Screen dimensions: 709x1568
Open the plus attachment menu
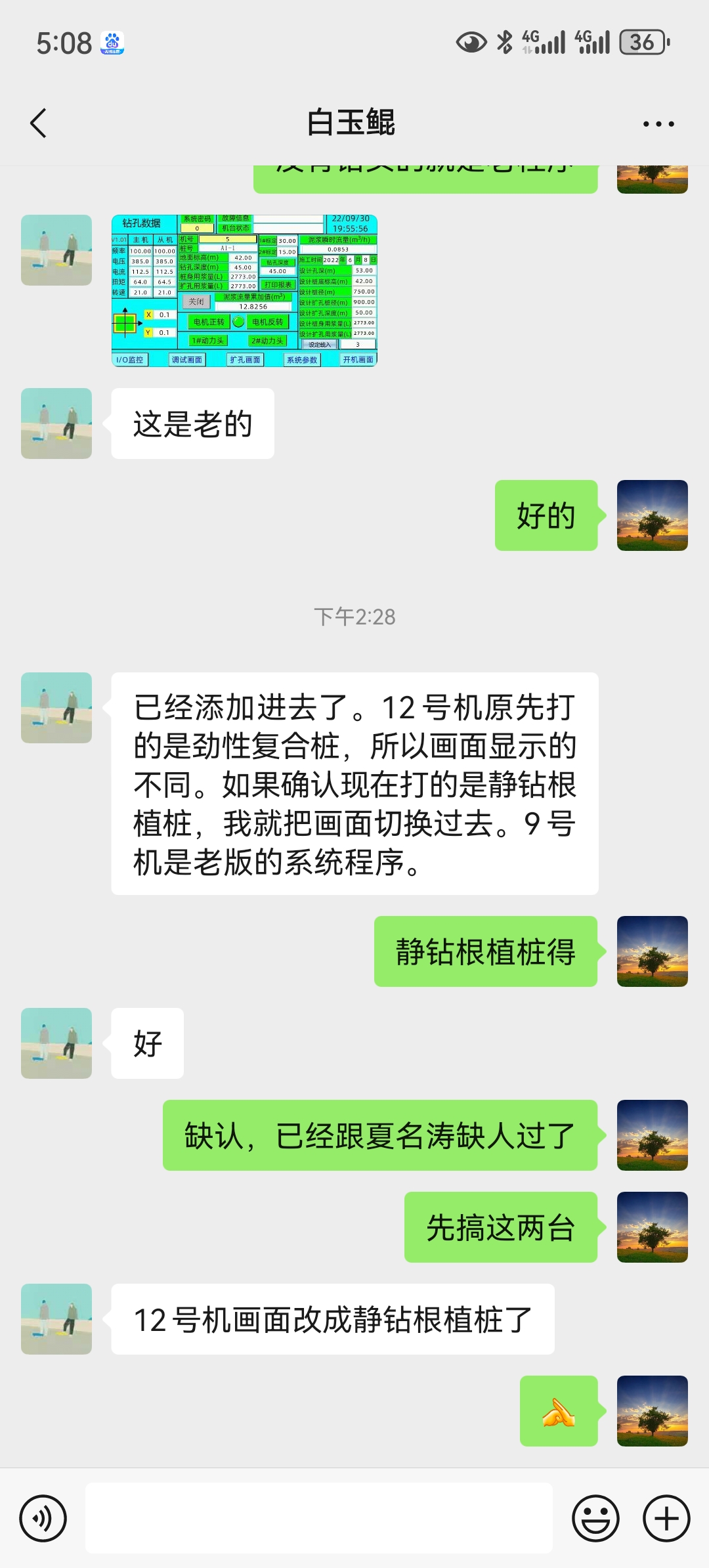tap(666, 1518)
